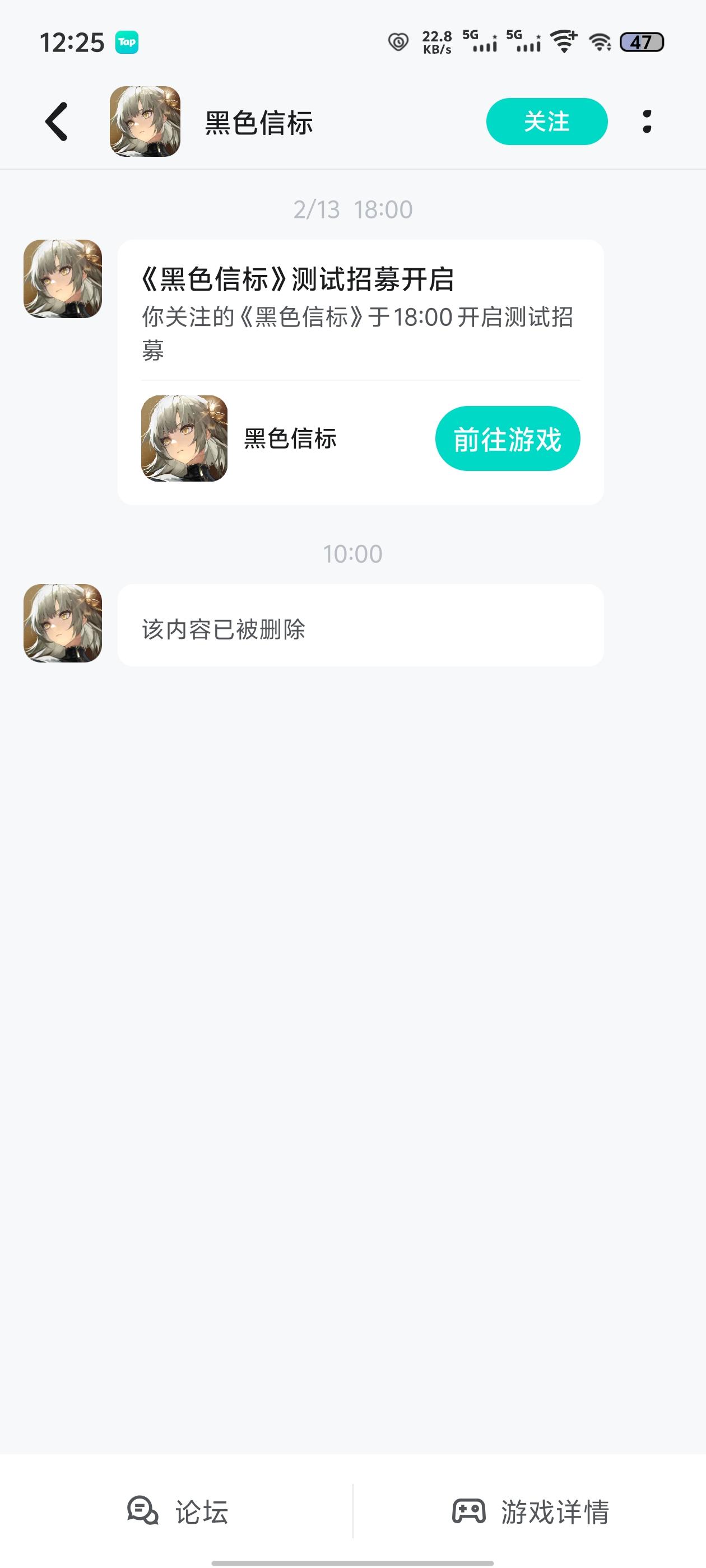This screenshot has height=1568, width=706.
Task: Follow 黑色信标 with the 关注 button
Action: (x=546, y=122)
